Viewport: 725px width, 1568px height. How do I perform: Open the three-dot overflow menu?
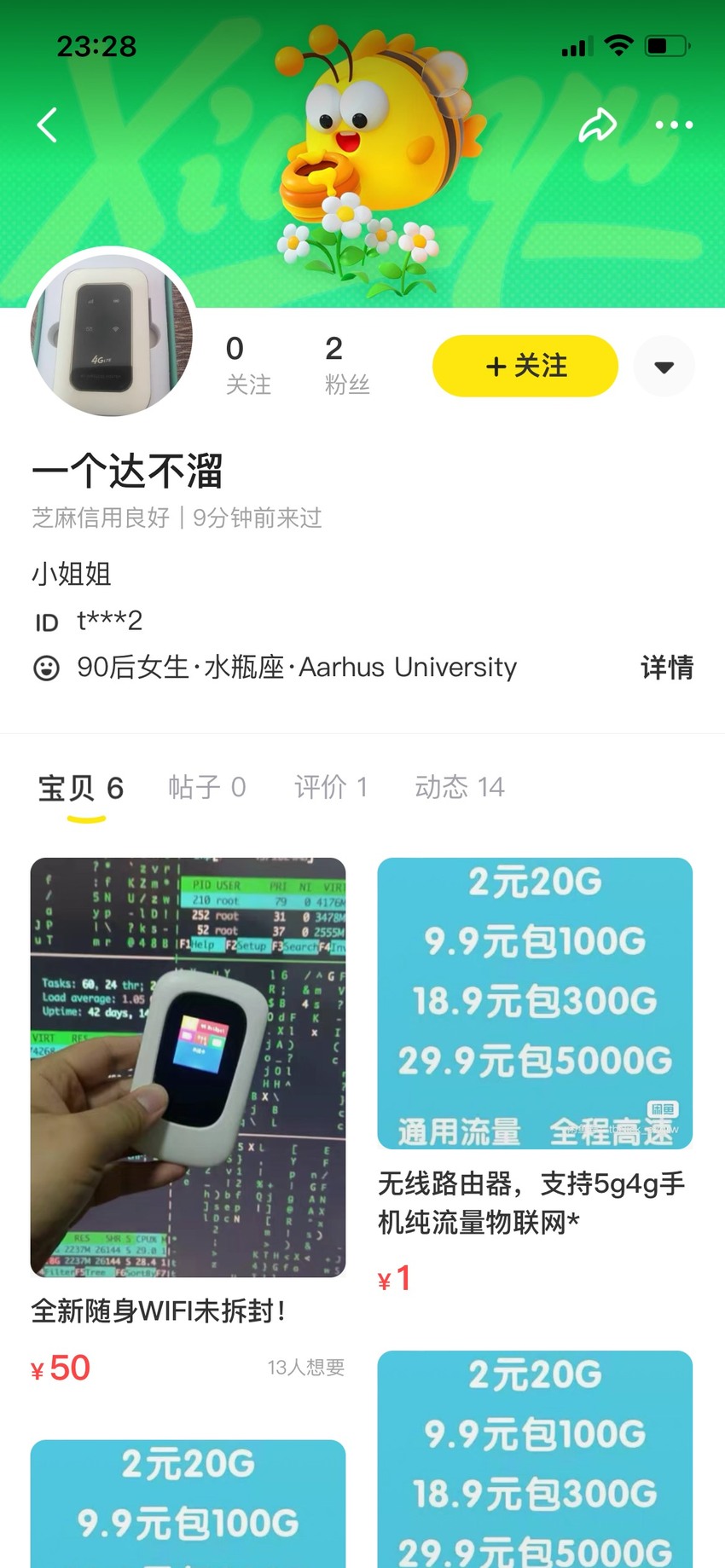pyautogui.click(x=674, y=124)
